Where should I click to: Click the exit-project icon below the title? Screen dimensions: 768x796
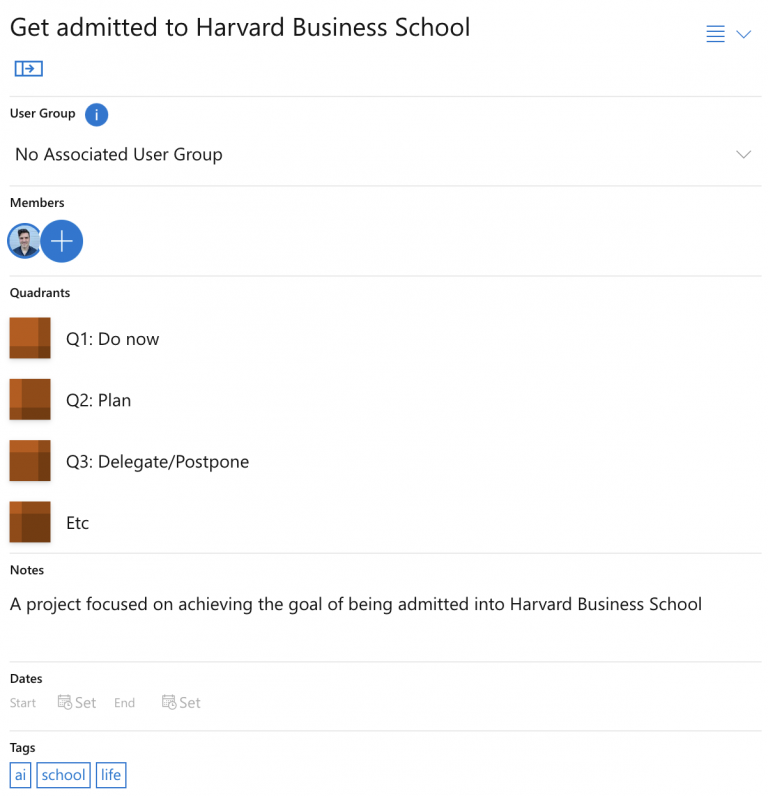(27, 68)
